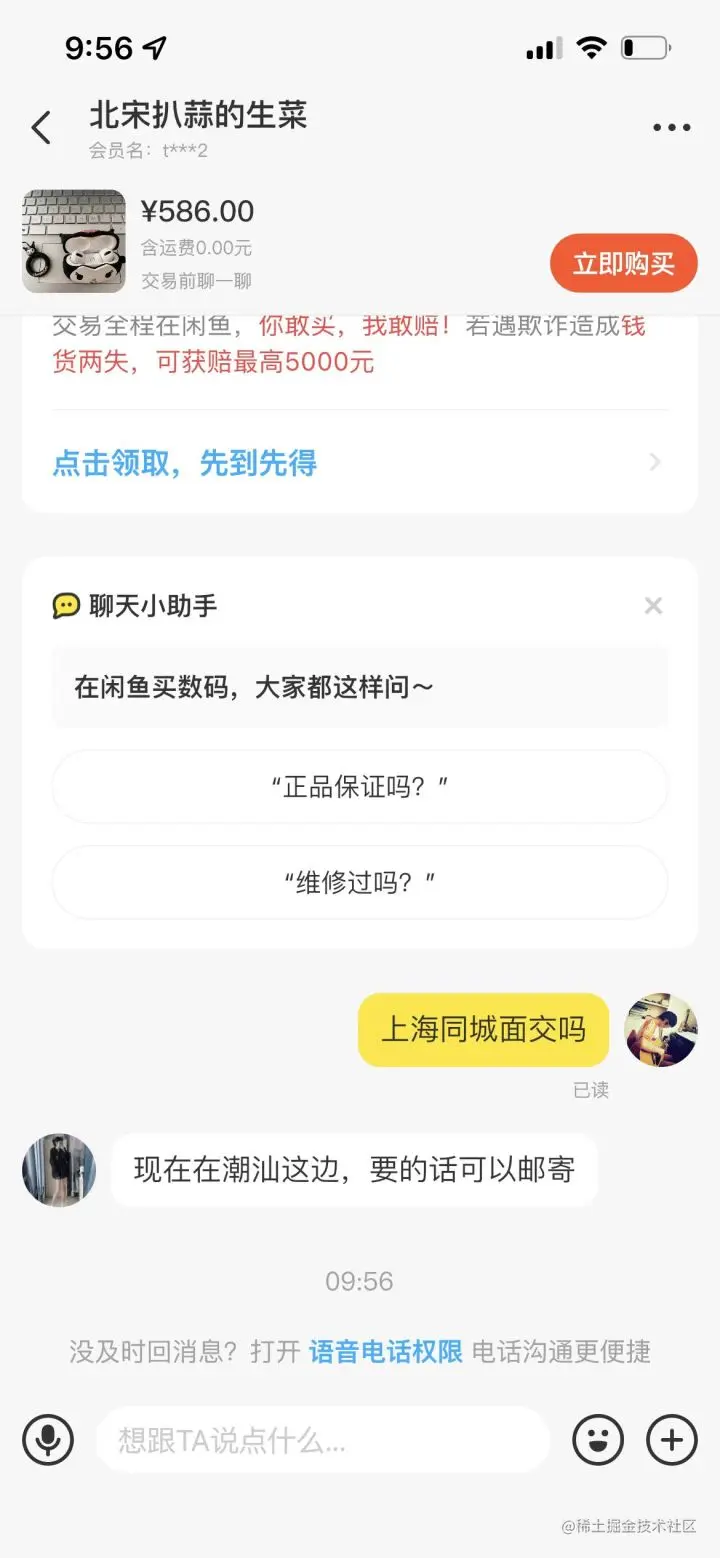This screenshot has height=1558, width=720.
Task: Select the suggested question “正品保证吗？”
Action: point(360,786)
